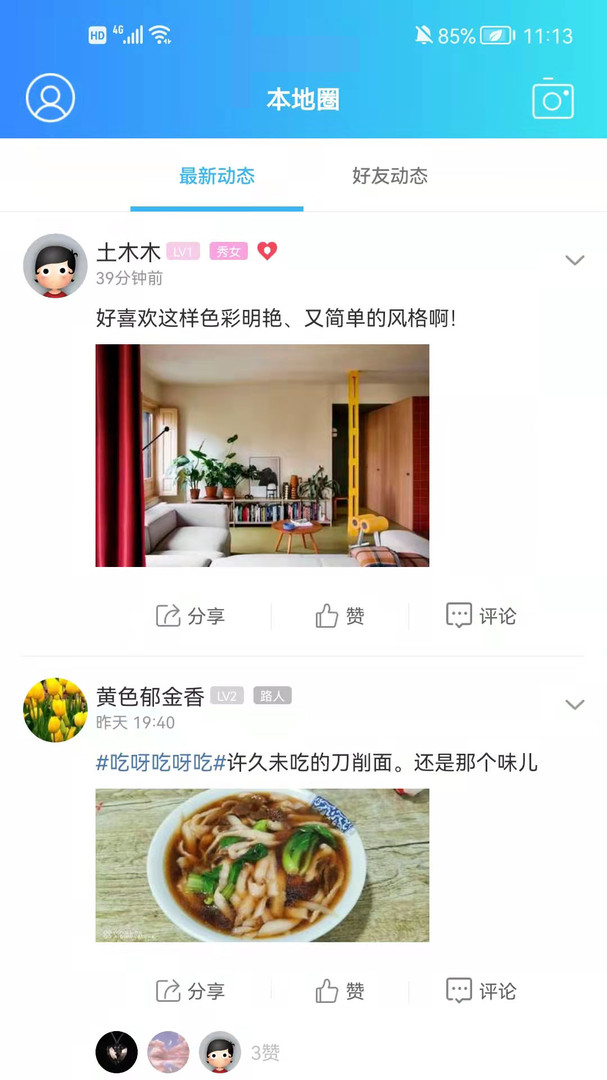
Task: Select the 最新动态 tab
Action: pyautogui.click(x=217, y=176)
